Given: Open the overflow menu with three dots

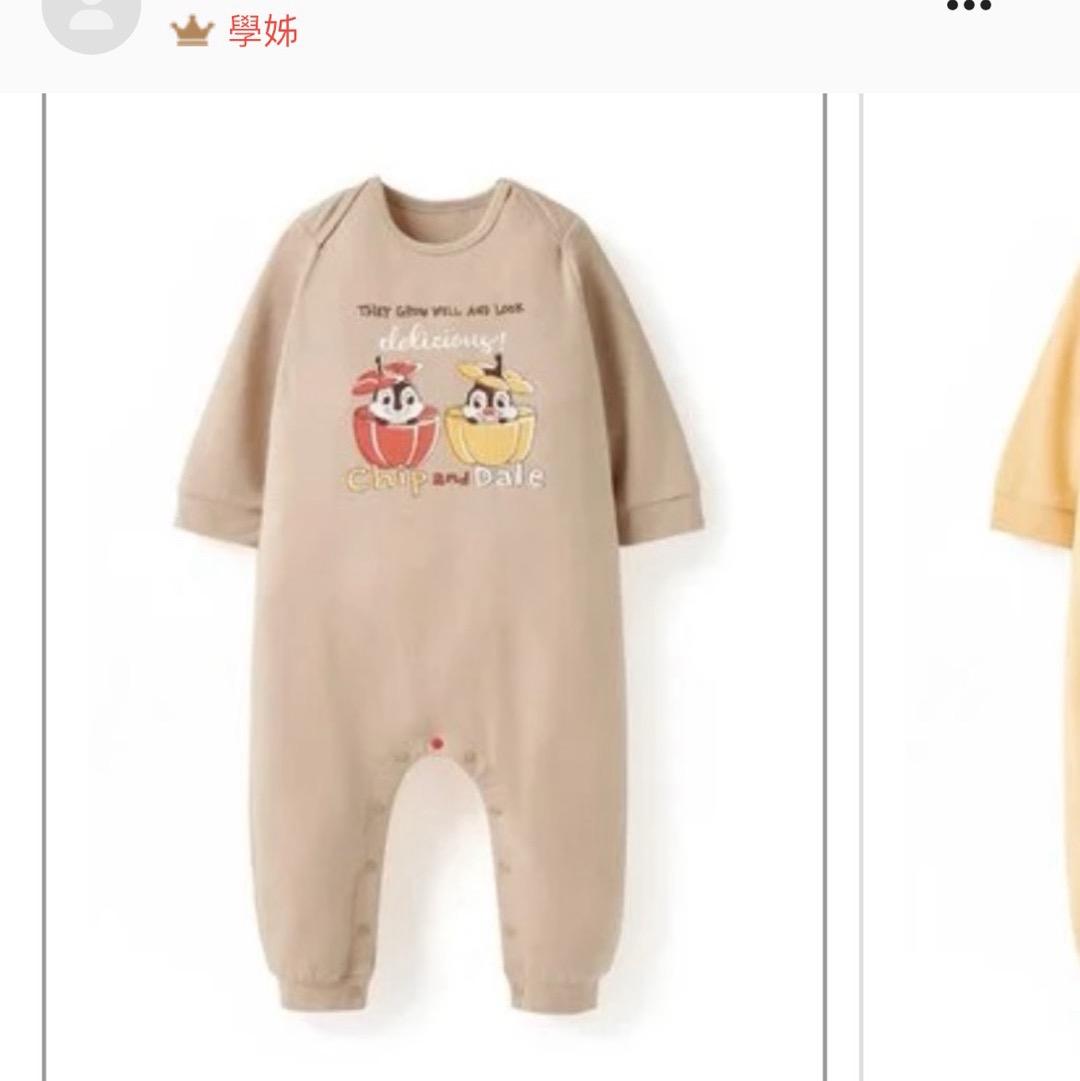Looking at the screenshot, I should 968,8.
